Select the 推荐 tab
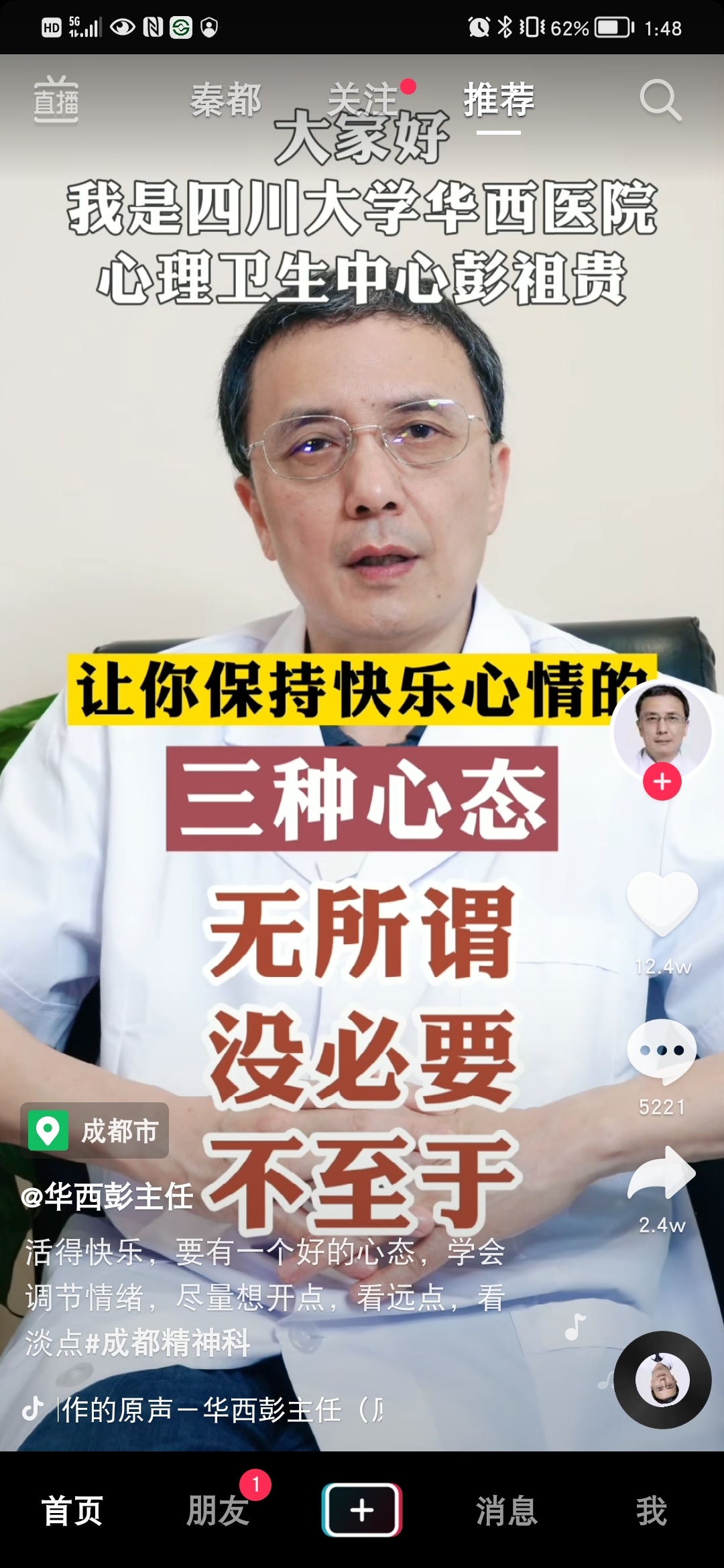724x1568 pixels. tap(499, 101)
